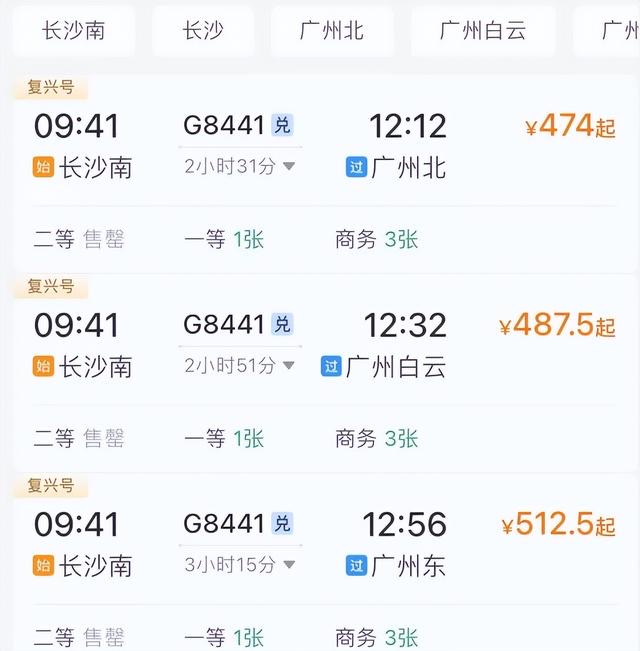640x651 pixels.
Task: Expand stops under the 3小时15分 duration
Action: pos(240,565)
